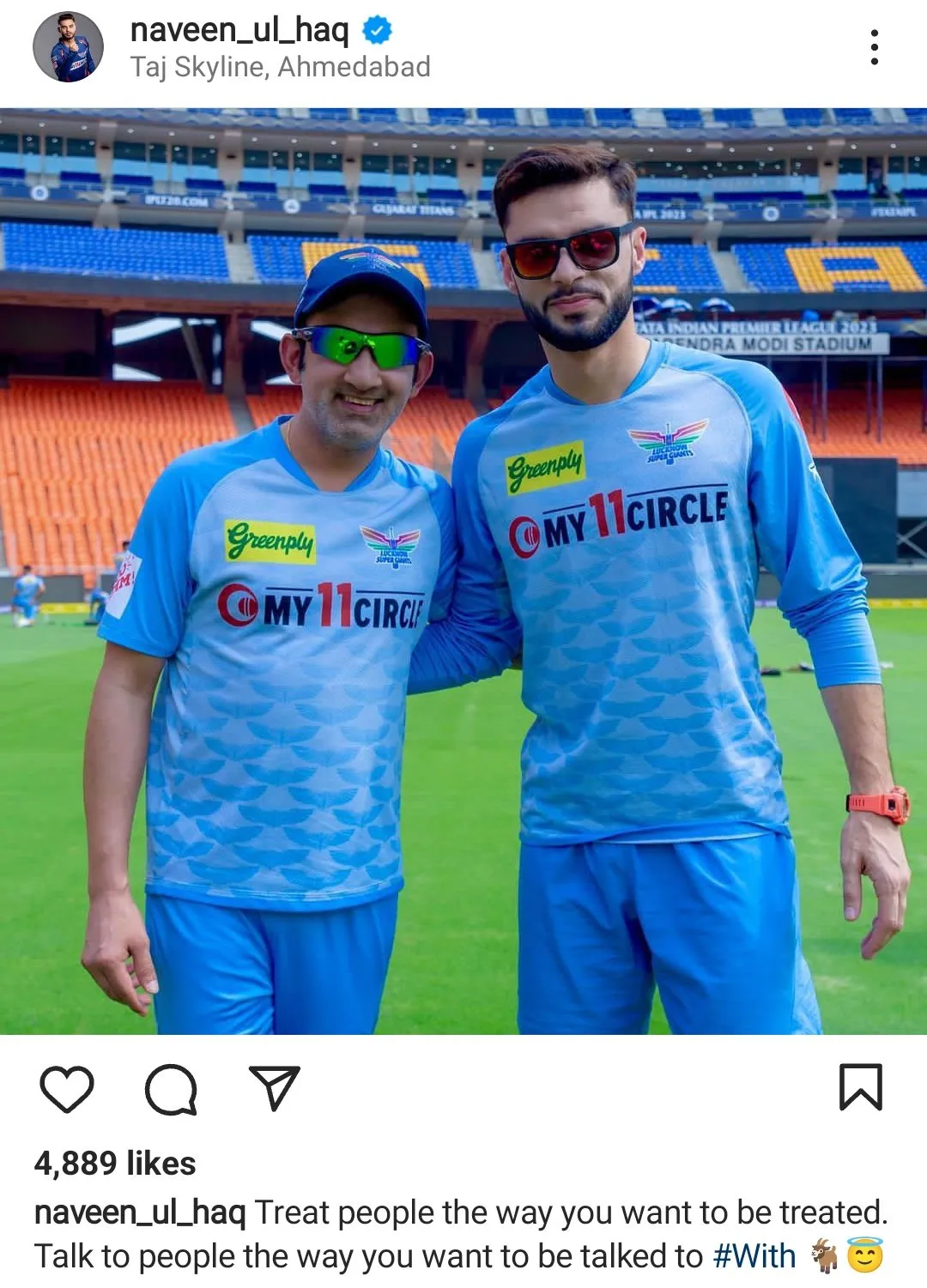Open the post's three-dot overflow menu
The height and width of the screenshot is (1288, 927).
click(874, 47)
